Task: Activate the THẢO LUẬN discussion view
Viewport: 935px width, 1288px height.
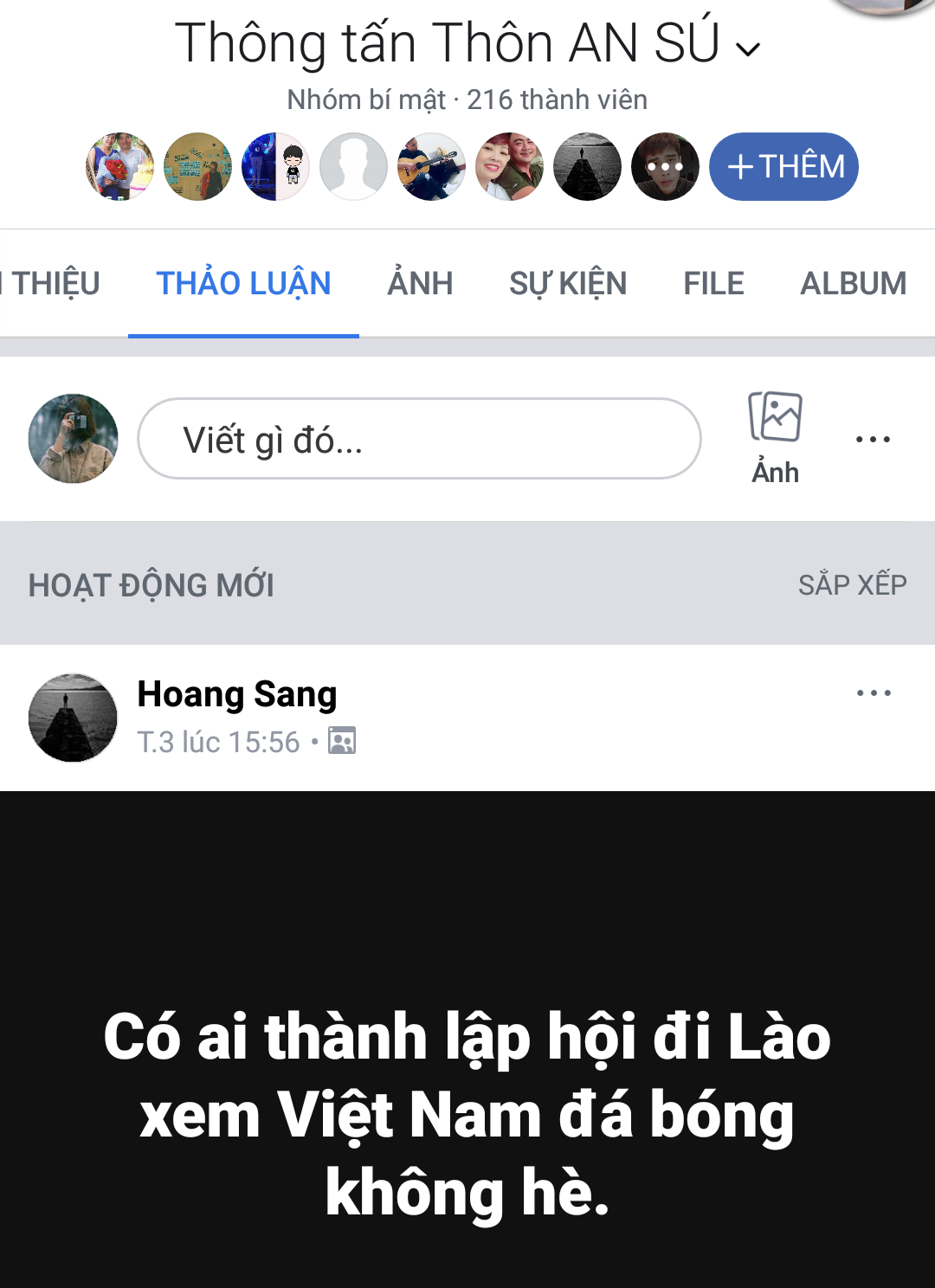Action: pyautogui.click(x=243, y=283)
